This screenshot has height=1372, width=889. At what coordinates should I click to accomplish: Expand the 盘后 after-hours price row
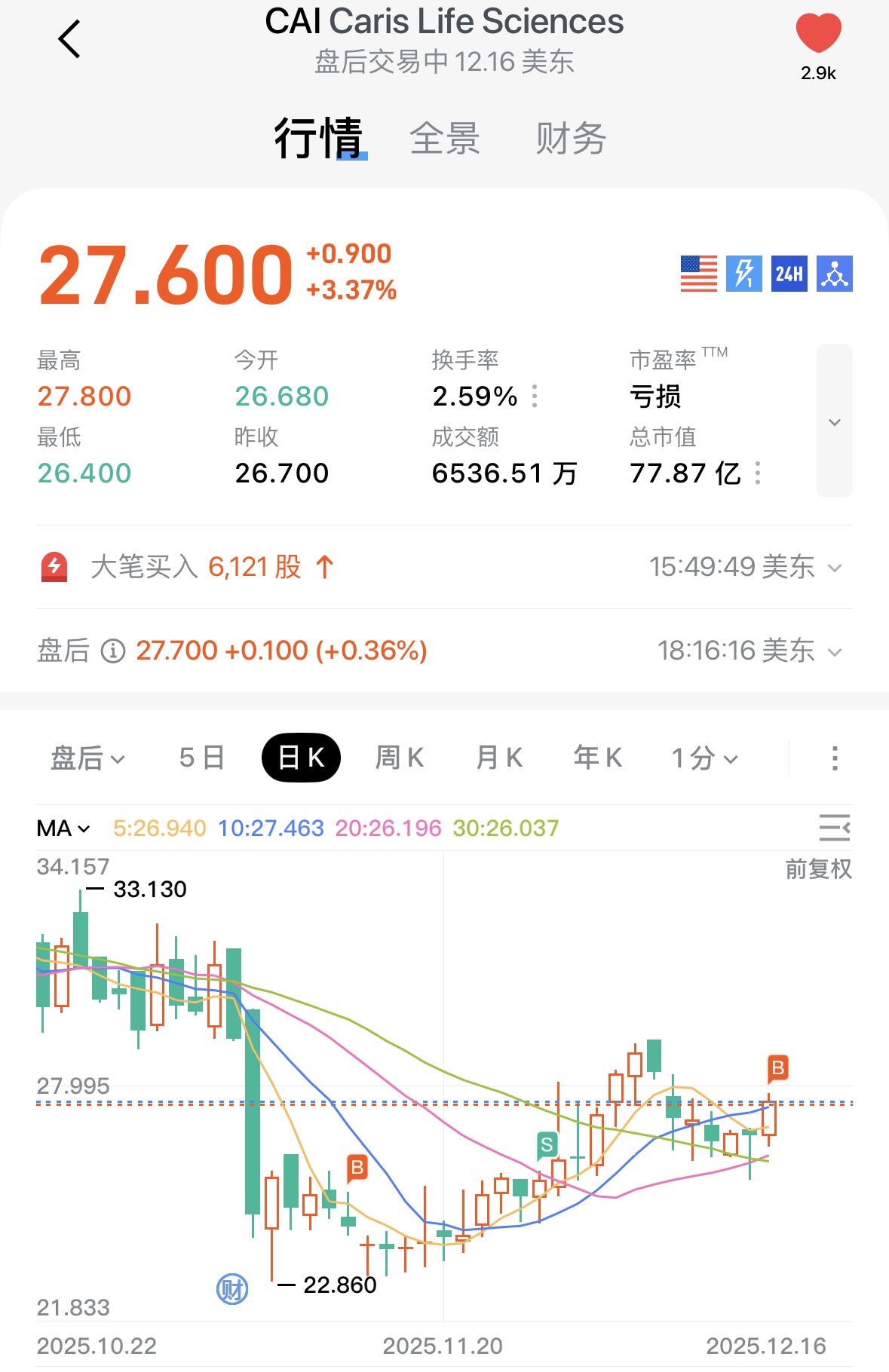pos(834,651)
